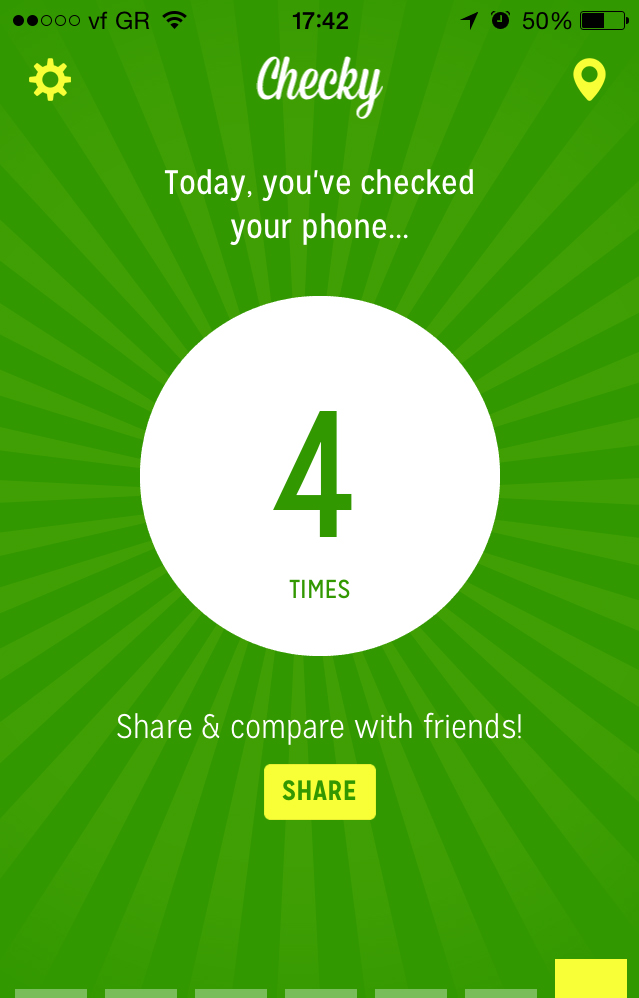Screen dimensions: 639x998
Task: Select today's yellow bar in the chart
Action: pos(590,979)
